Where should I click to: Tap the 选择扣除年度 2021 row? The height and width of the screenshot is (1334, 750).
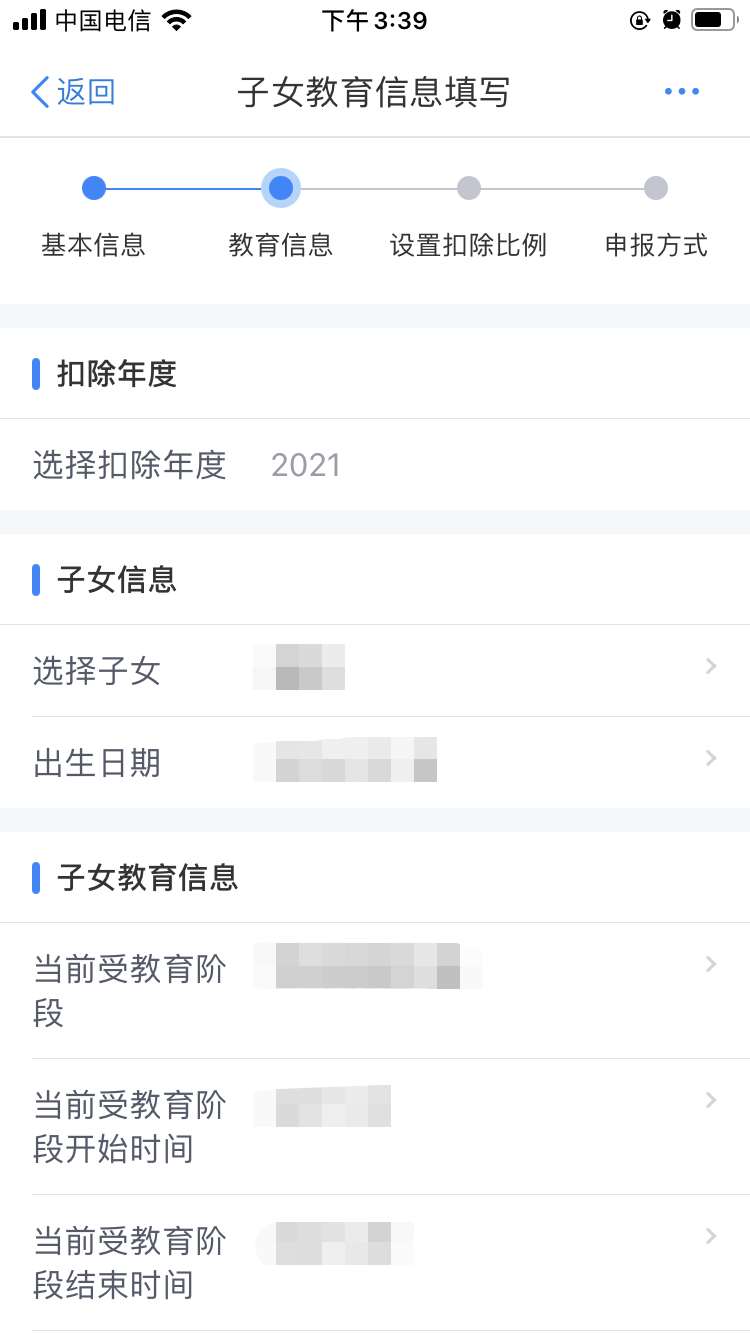(375, 465)
